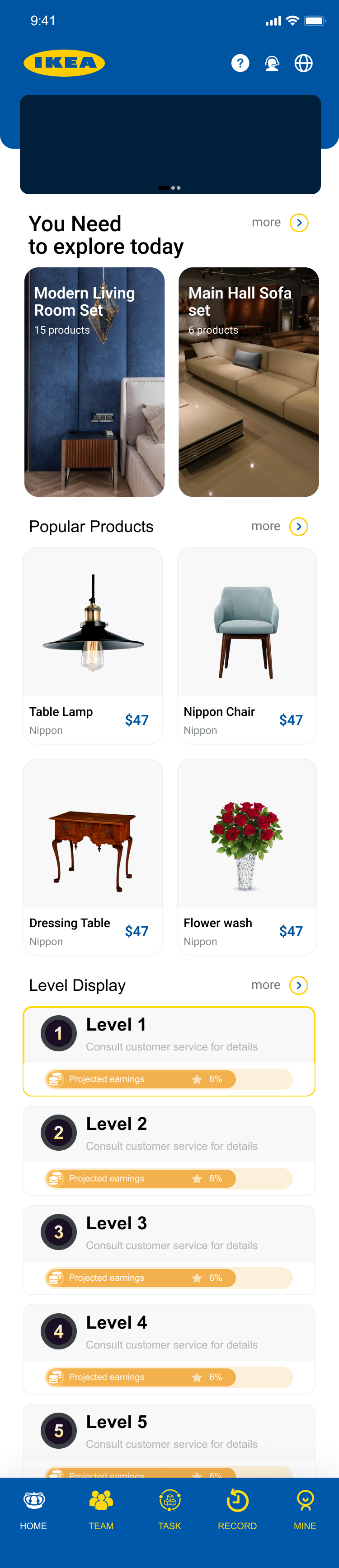The height and width of the screenshot is (1568, 339).
Task: Open the Dressing Table product card
Action: [93, 856]
